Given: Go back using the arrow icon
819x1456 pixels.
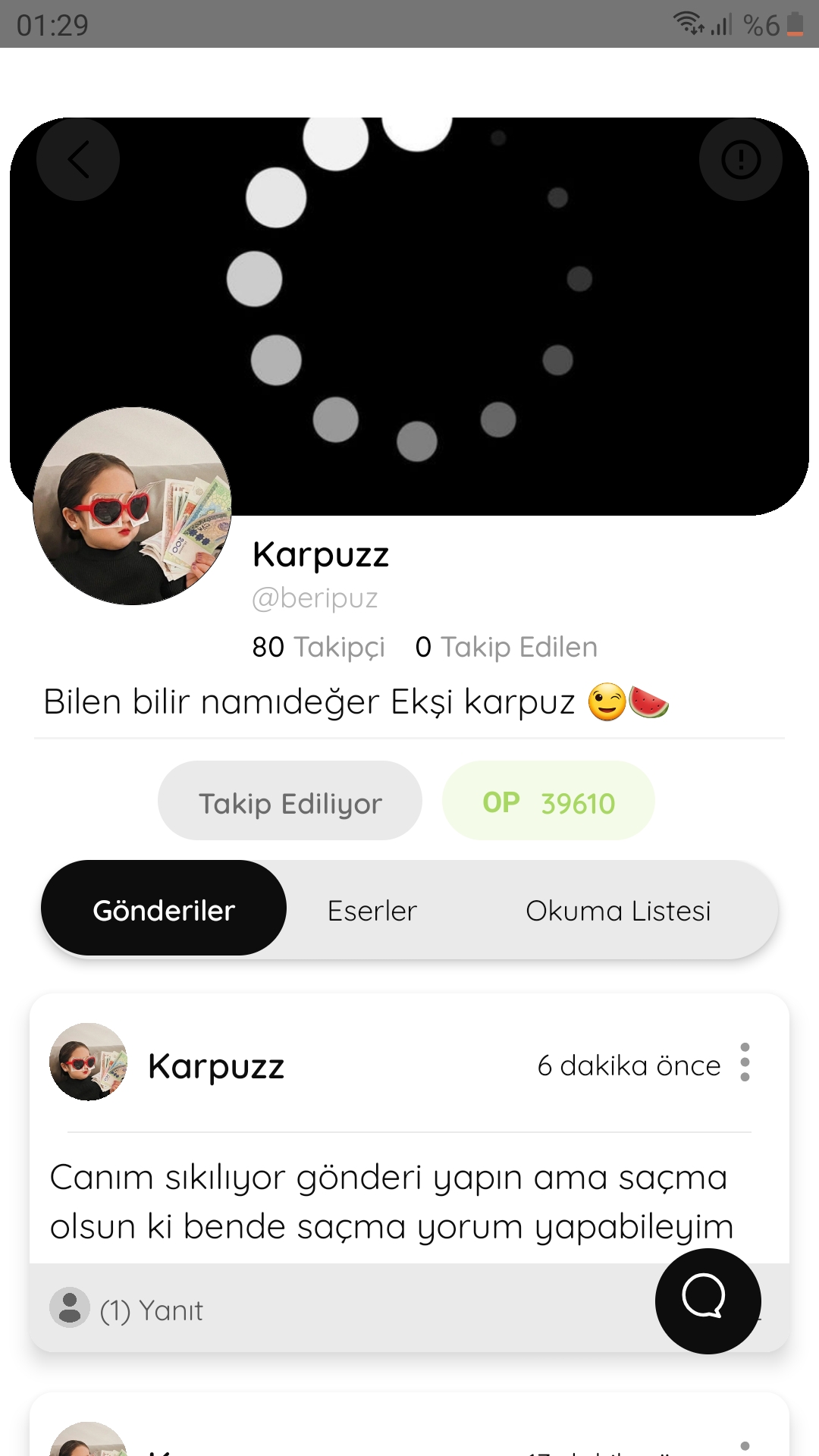Looking at the screenshot, I should coord(78,159).
